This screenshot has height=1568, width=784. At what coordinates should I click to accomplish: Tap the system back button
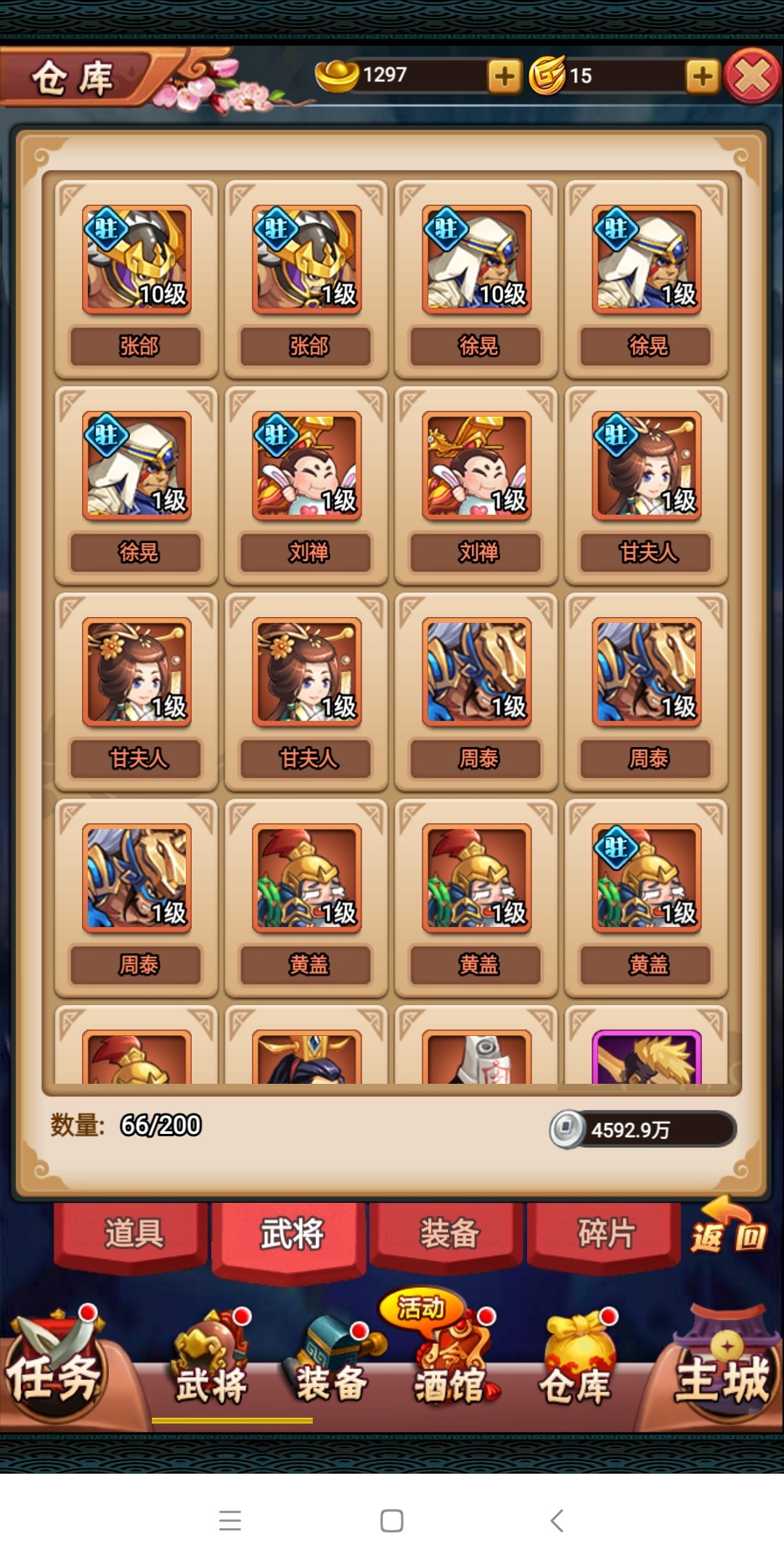tap(556, 1520)
